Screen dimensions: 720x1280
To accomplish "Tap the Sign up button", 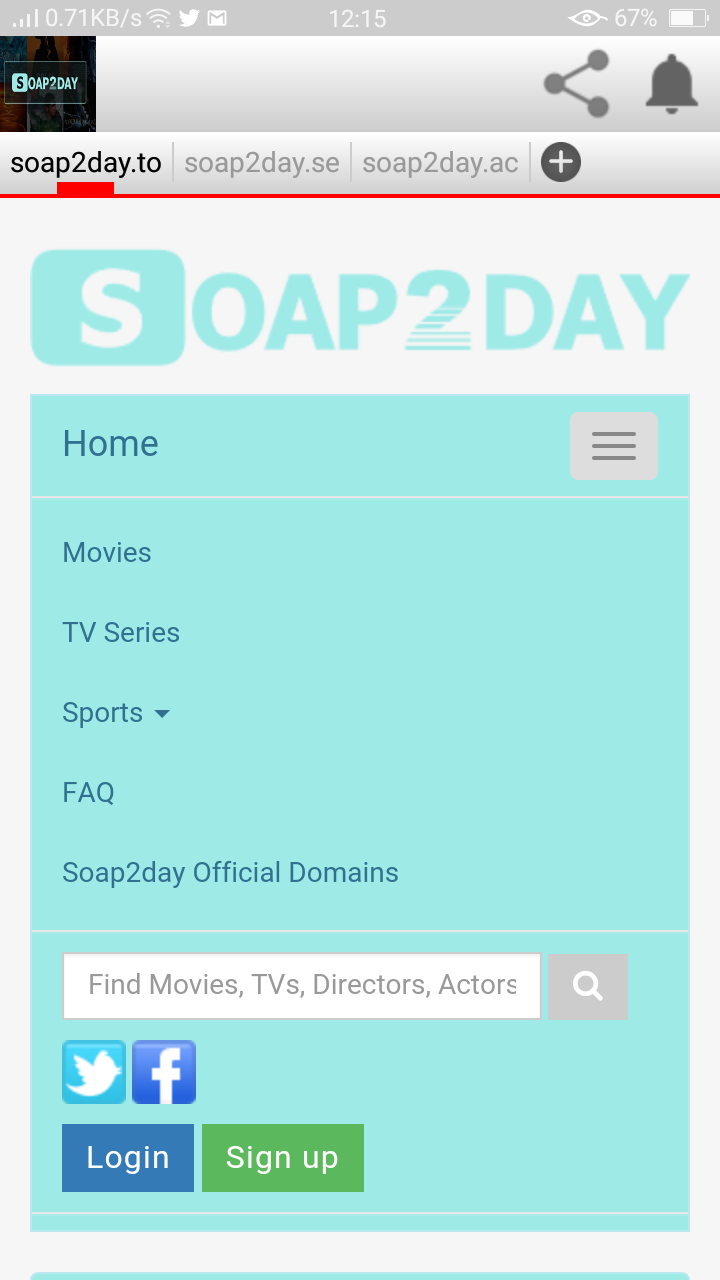I will coord(283,1158).
